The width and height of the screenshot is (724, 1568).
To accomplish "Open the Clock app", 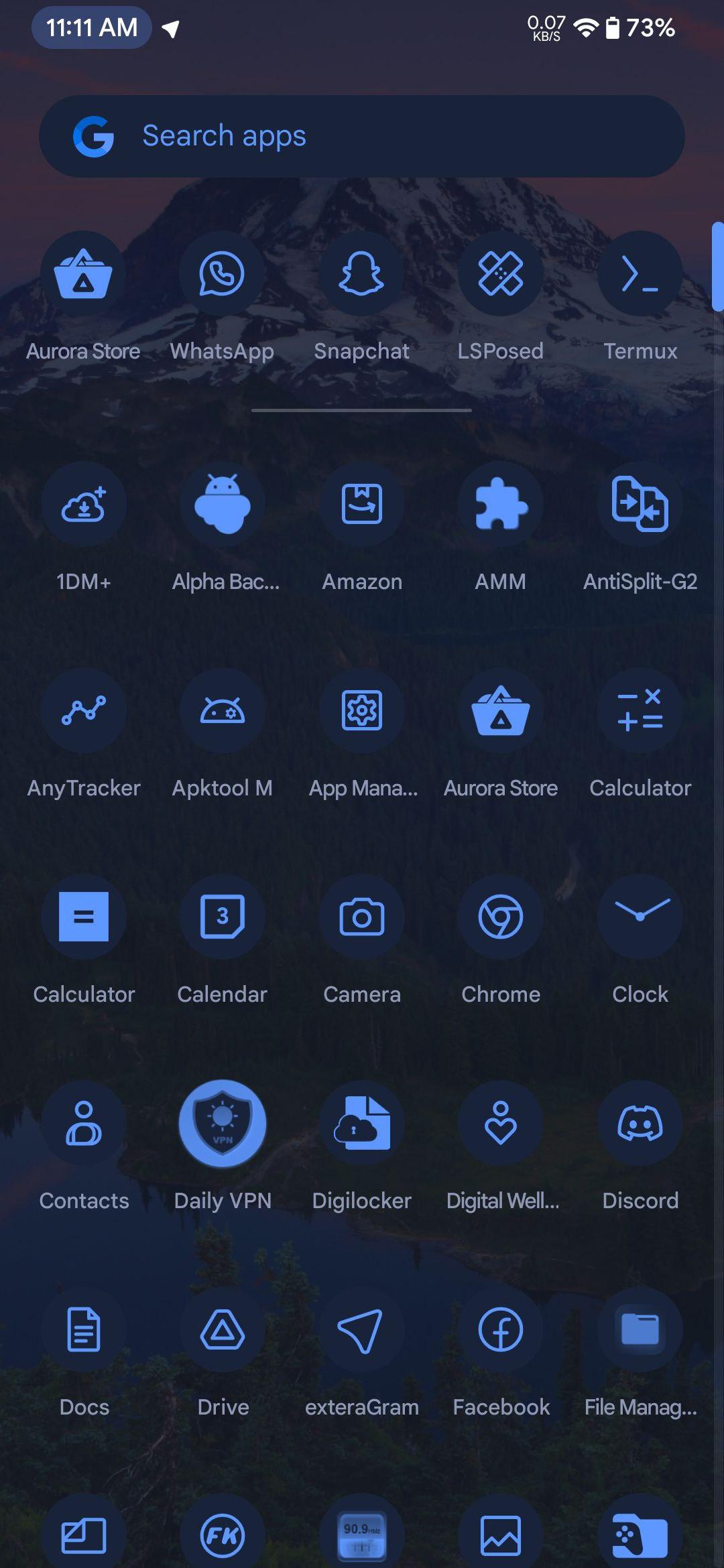I will pyautogui.click(x=640, y=917).
